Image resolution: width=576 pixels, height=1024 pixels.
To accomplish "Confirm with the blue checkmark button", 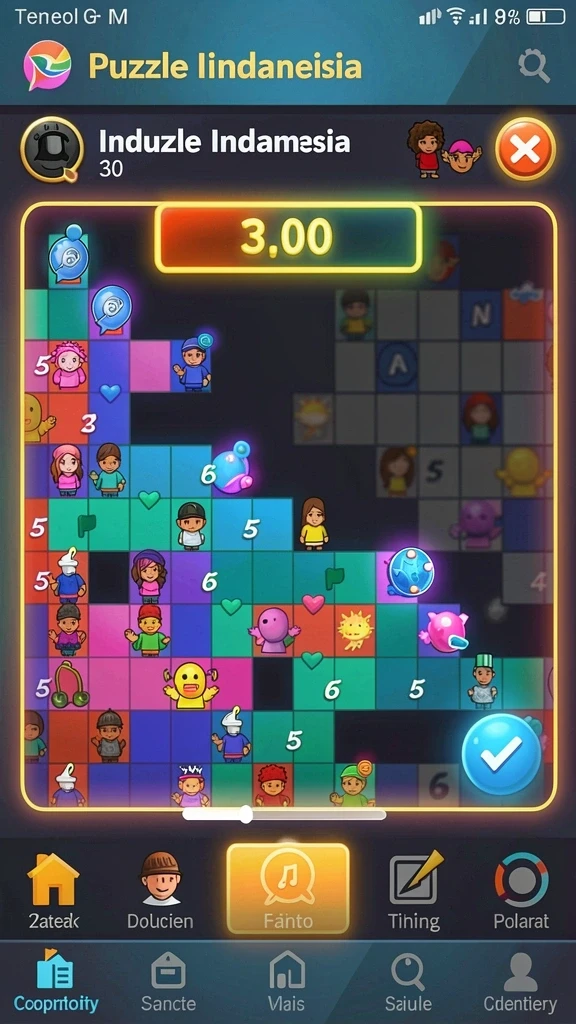I will [501, 754].
